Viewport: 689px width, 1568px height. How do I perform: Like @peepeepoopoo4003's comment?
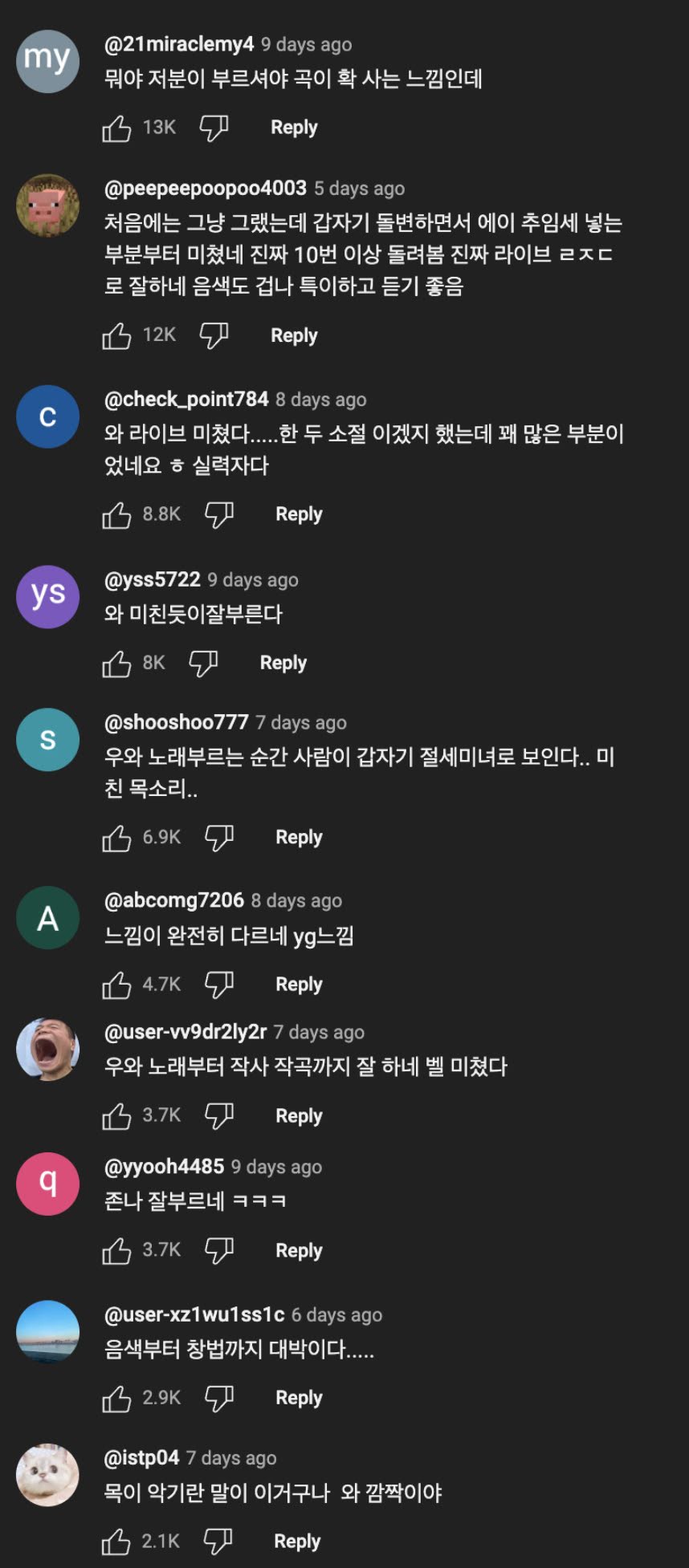pyautogui.click(x=116, y=335)
